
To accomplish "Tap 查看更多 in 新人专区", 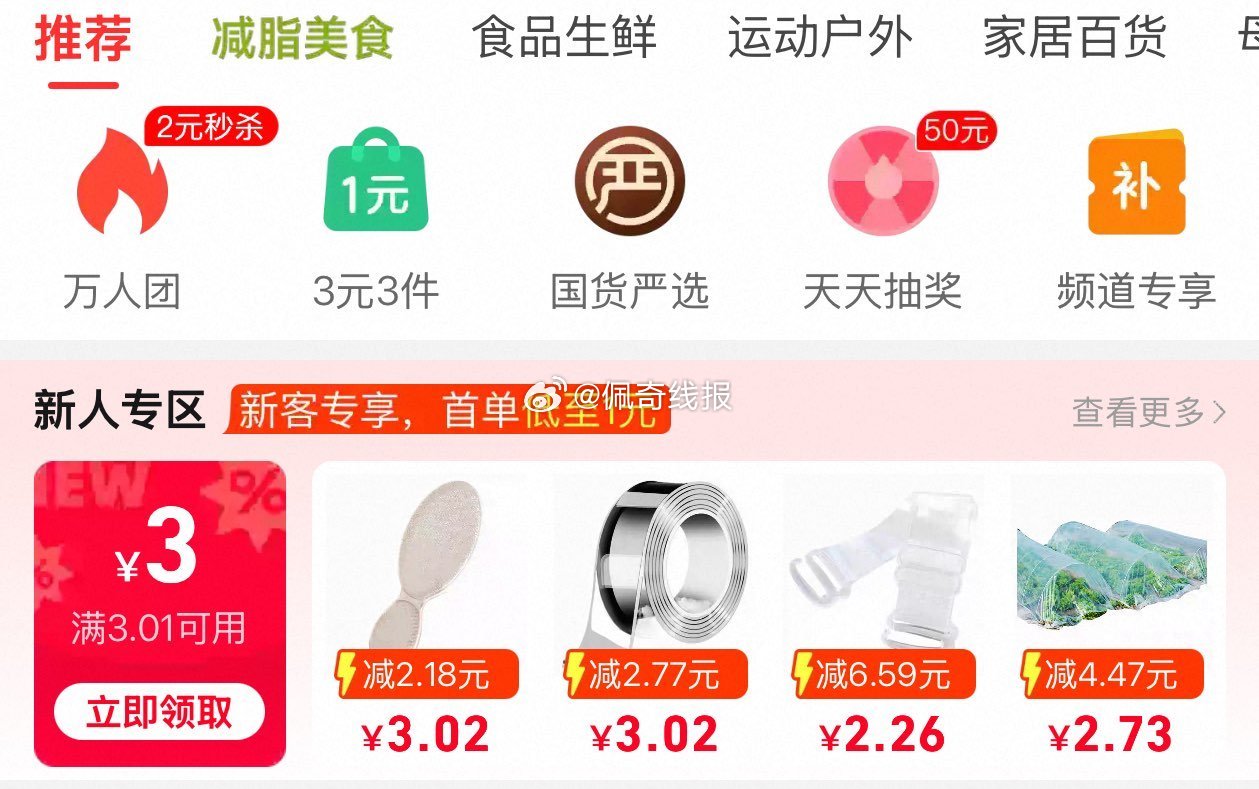I will tap(1148, 411).
